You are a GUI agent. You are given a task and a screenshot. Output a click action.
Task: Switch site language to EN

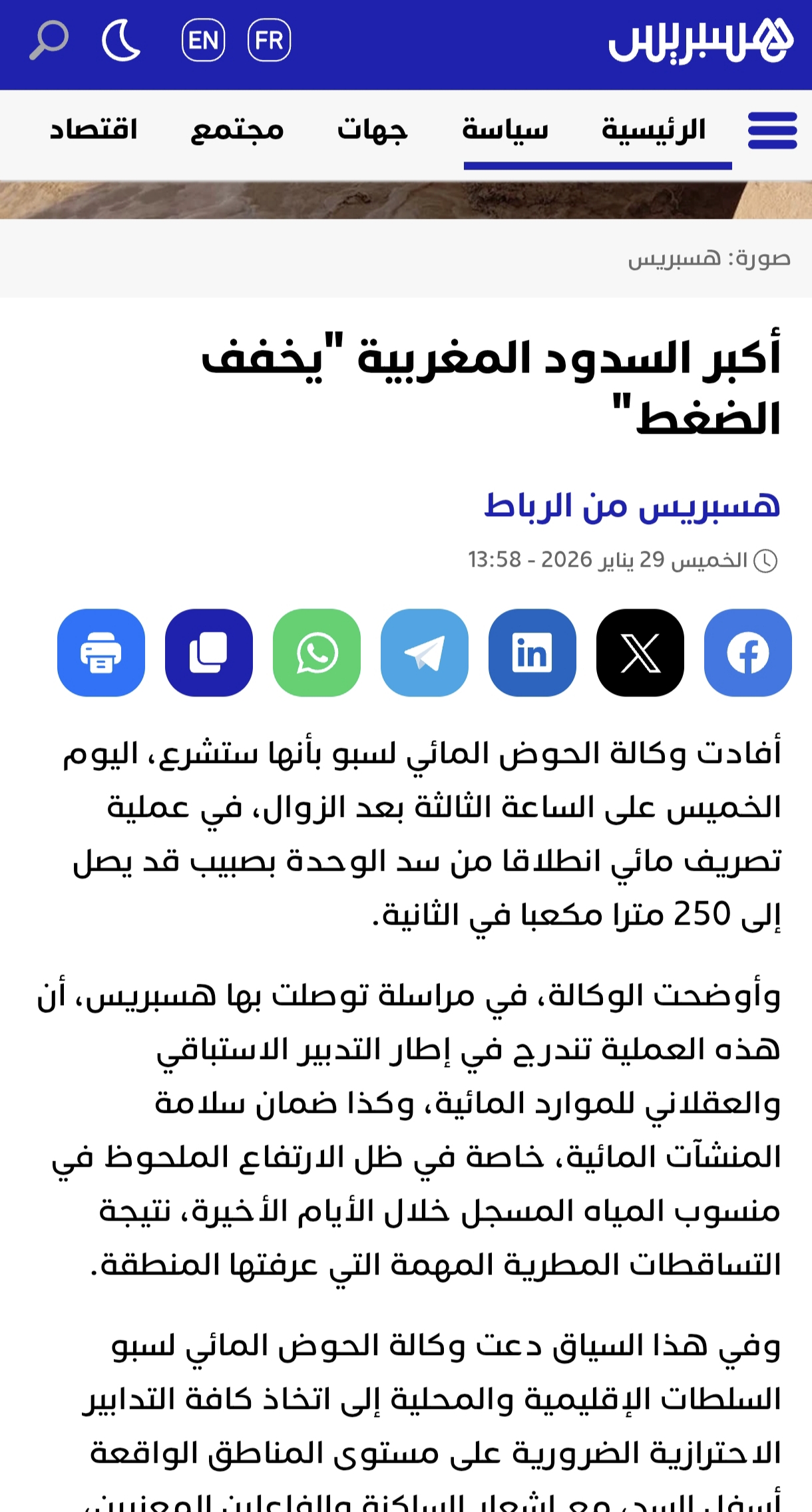[x=203, y=41]
